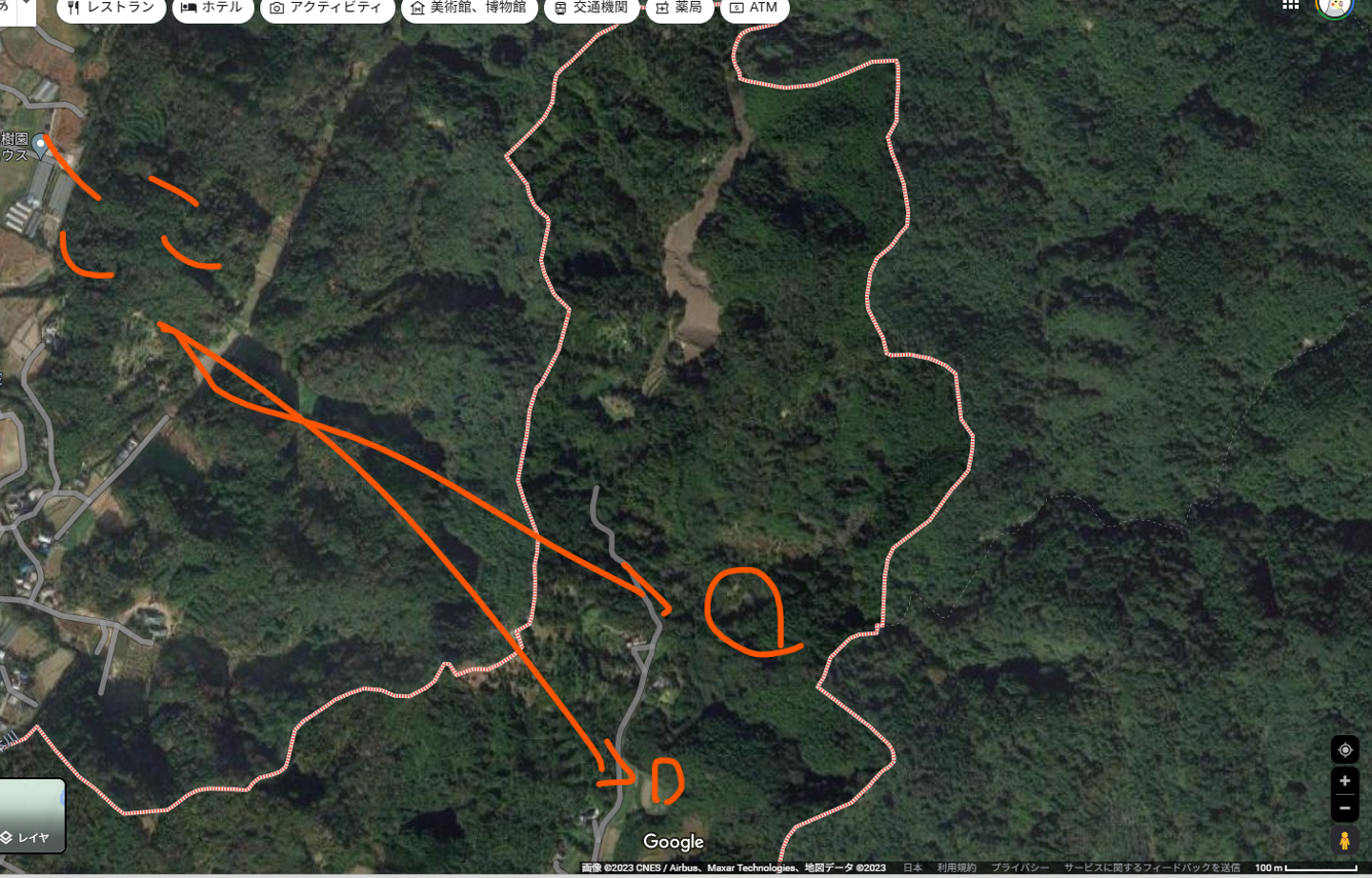Zoom out with the minus button

[x=1344, y=808]
